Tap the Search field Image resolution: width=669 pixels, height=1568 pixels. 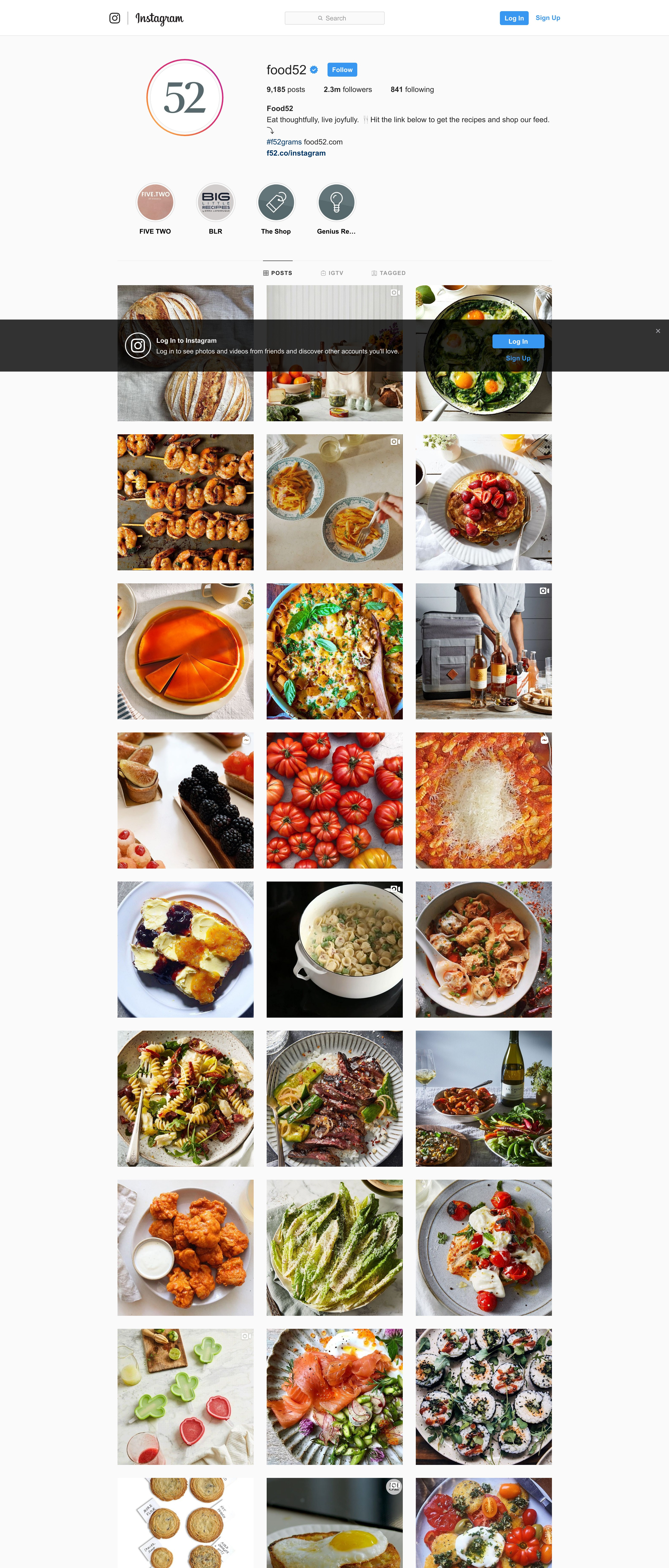point(334,18)
